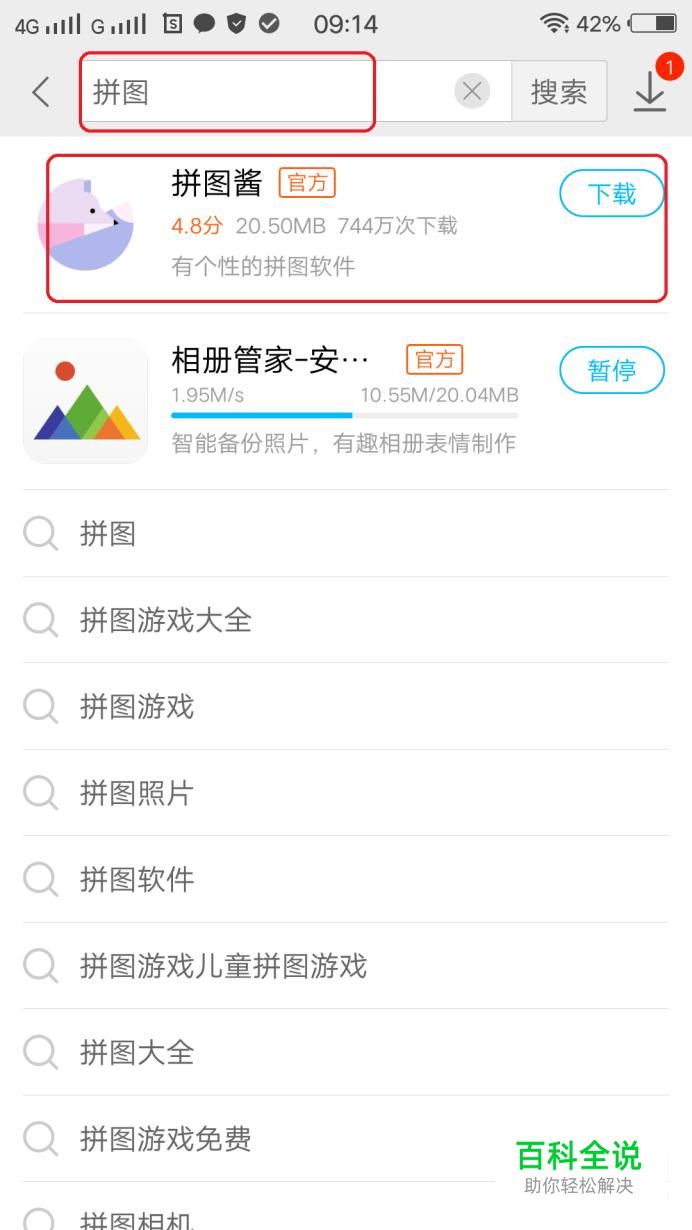Tap the 搜索 button
This screenshot has height=1230, width=692.
click(559, 92)
